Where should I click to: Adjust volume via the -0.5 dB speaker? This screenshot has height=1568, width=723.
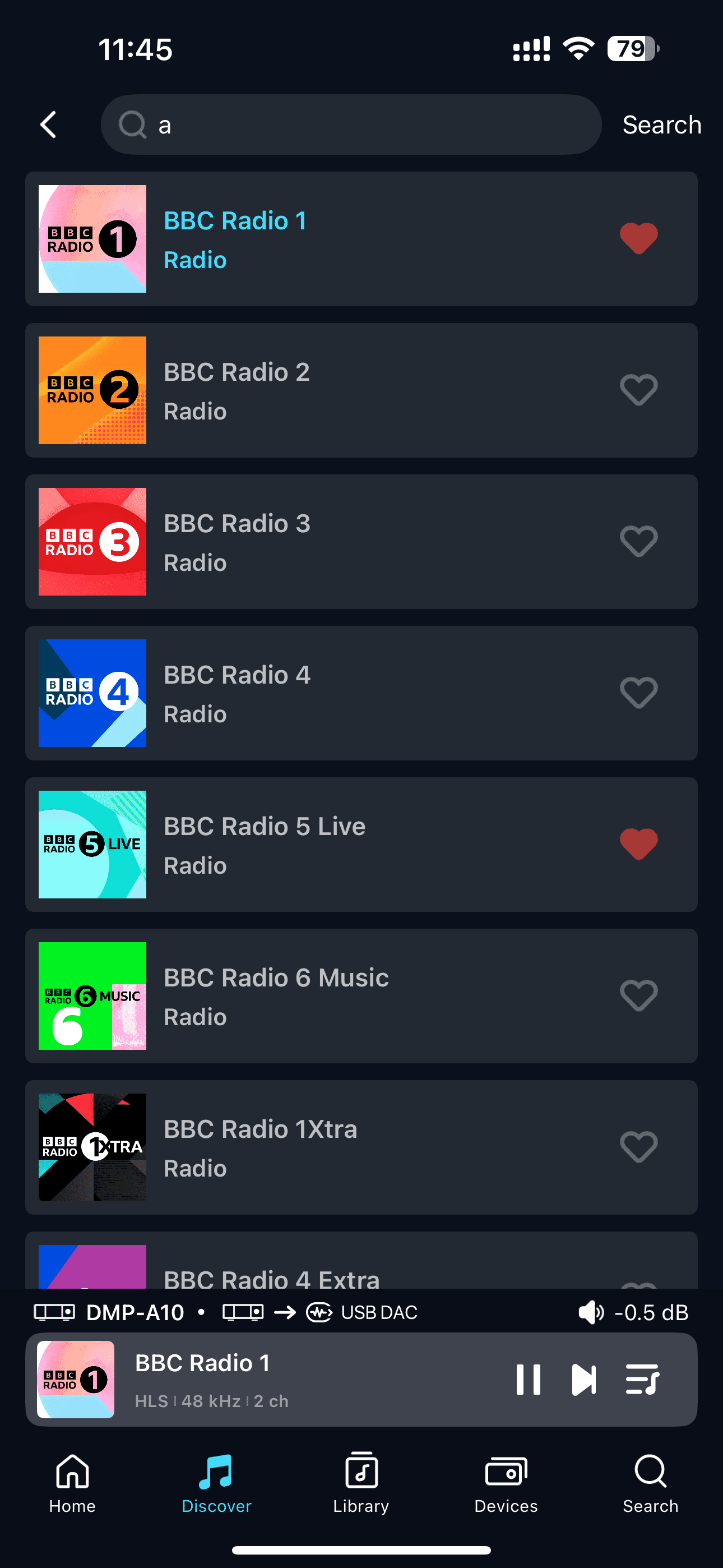coord(633,1312)
